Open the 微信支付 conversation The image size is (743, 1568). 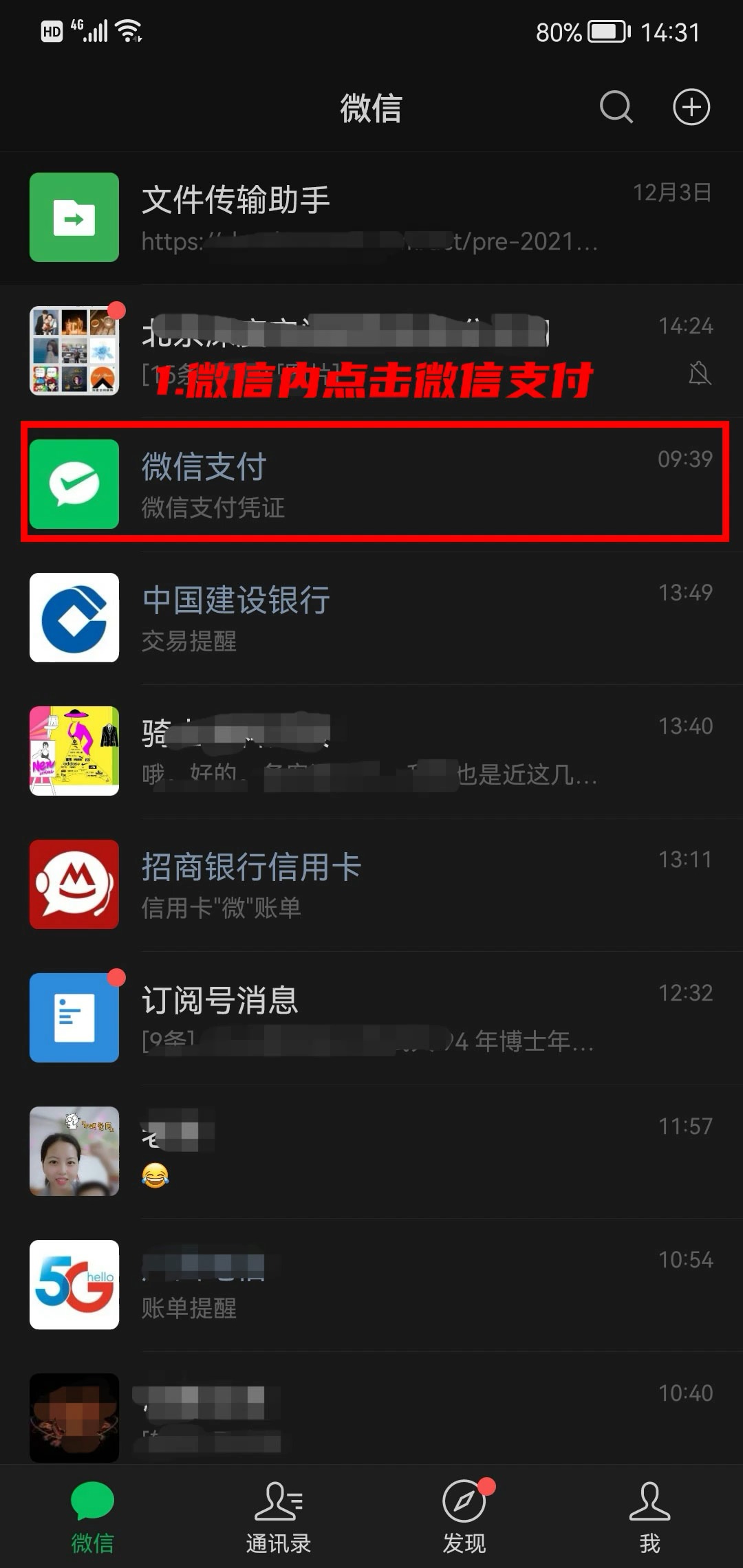coord(371,484)
